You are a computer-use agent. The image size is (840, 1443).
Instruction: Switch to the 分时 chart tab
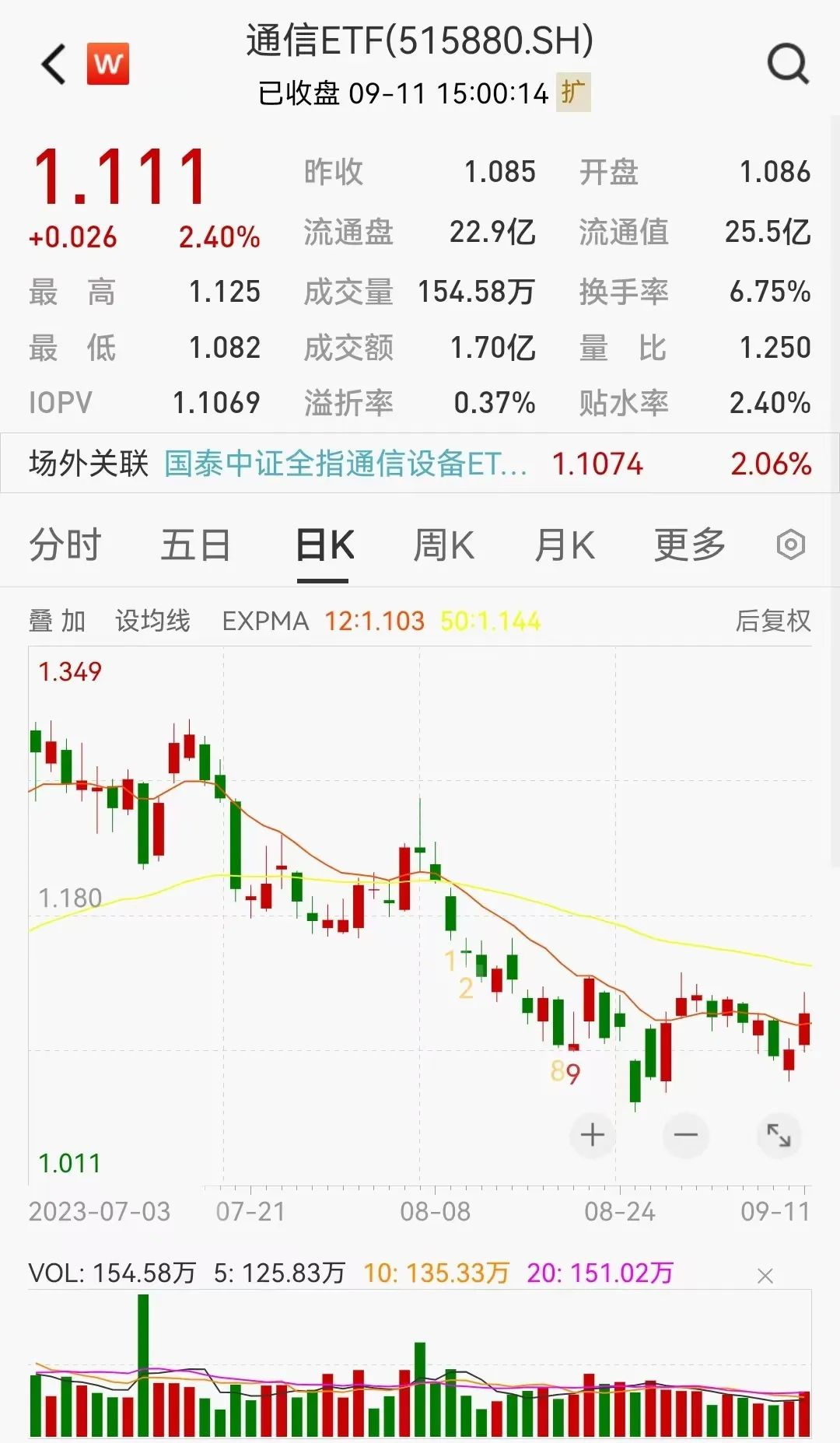65,545
